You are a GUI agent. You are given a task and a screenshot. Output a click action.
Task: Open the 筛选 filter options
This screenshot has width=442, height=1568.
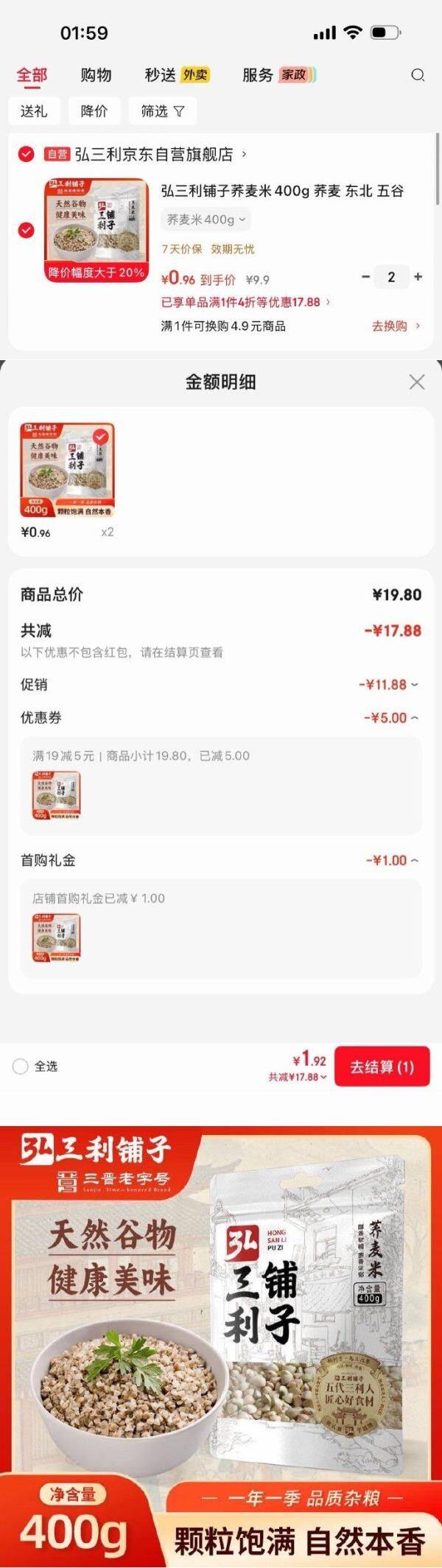pyautogui.click(x=163, y=111)
